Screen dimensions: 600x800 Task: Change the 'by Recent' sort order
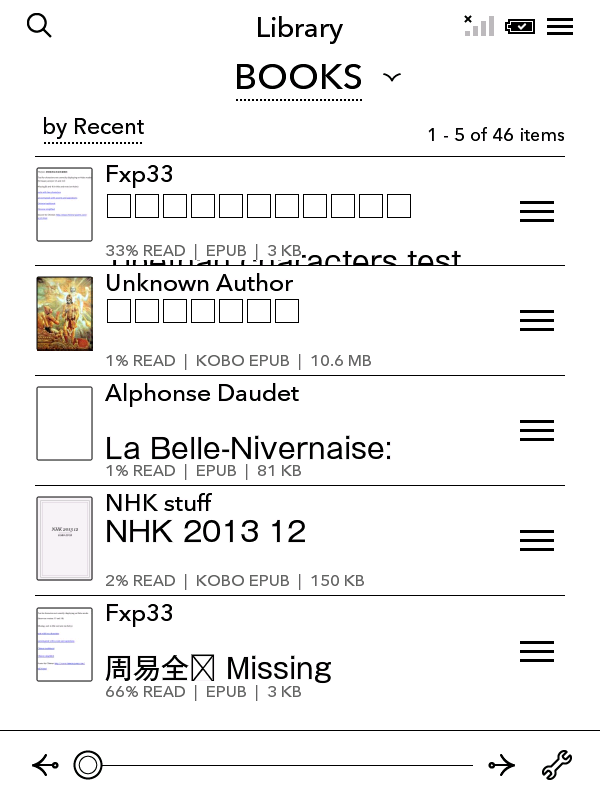[x=93, y=127]
